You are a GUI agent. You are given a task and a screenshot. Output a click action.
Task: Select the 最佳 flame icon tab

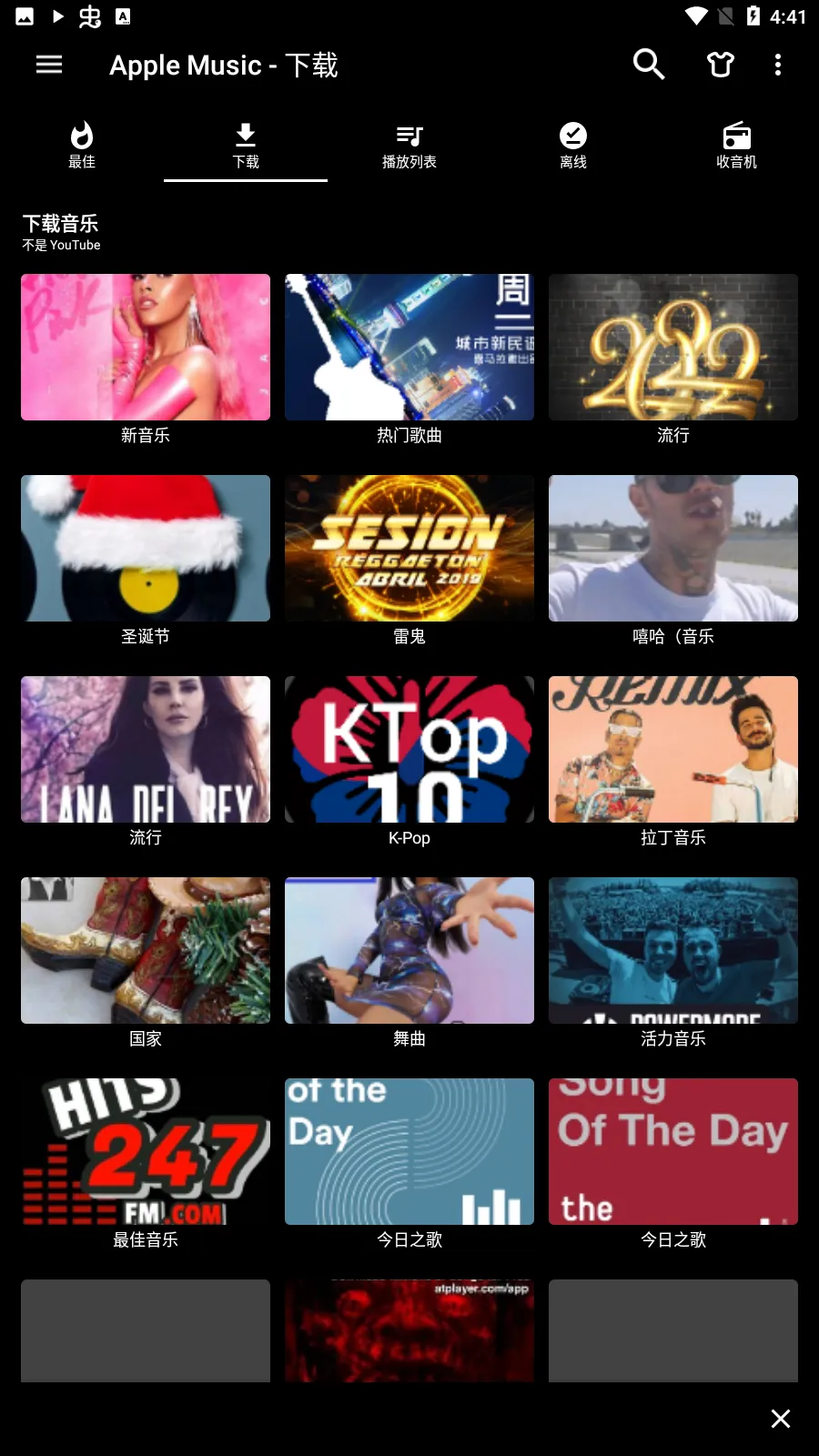pos(82,135)
